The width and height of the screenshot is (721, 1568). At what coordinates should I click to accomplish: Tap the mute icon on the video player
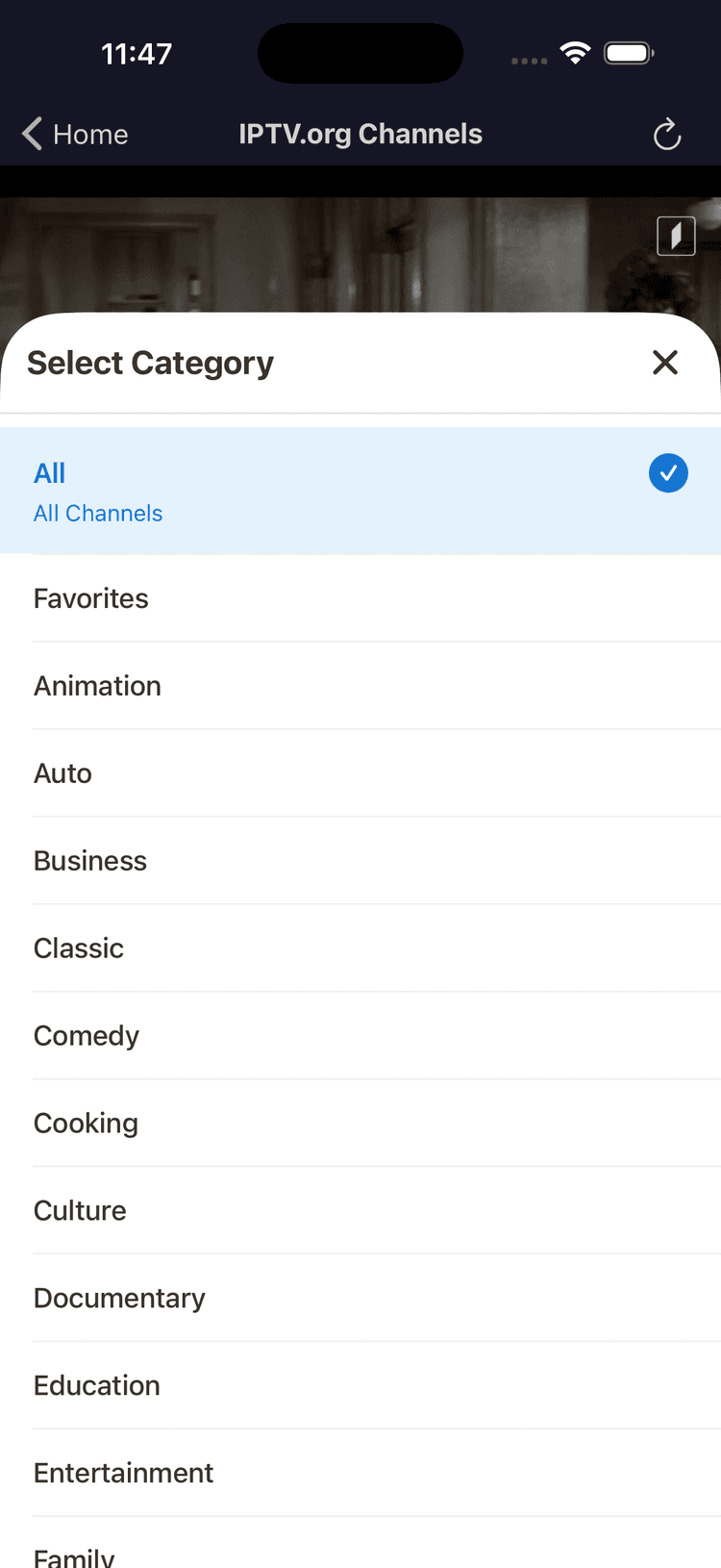(676, 236)
